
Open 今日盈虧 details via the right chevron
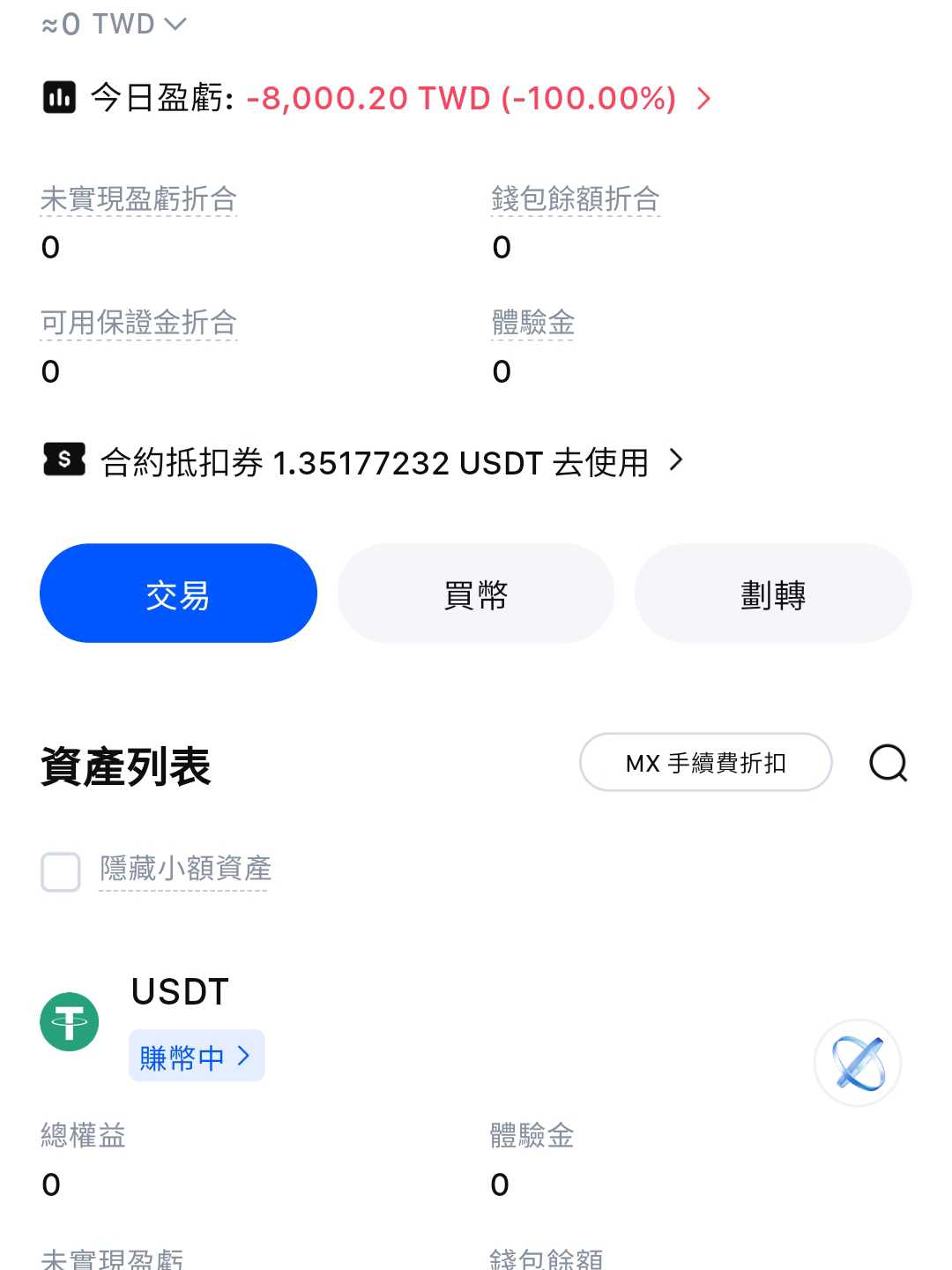(703, 99)
